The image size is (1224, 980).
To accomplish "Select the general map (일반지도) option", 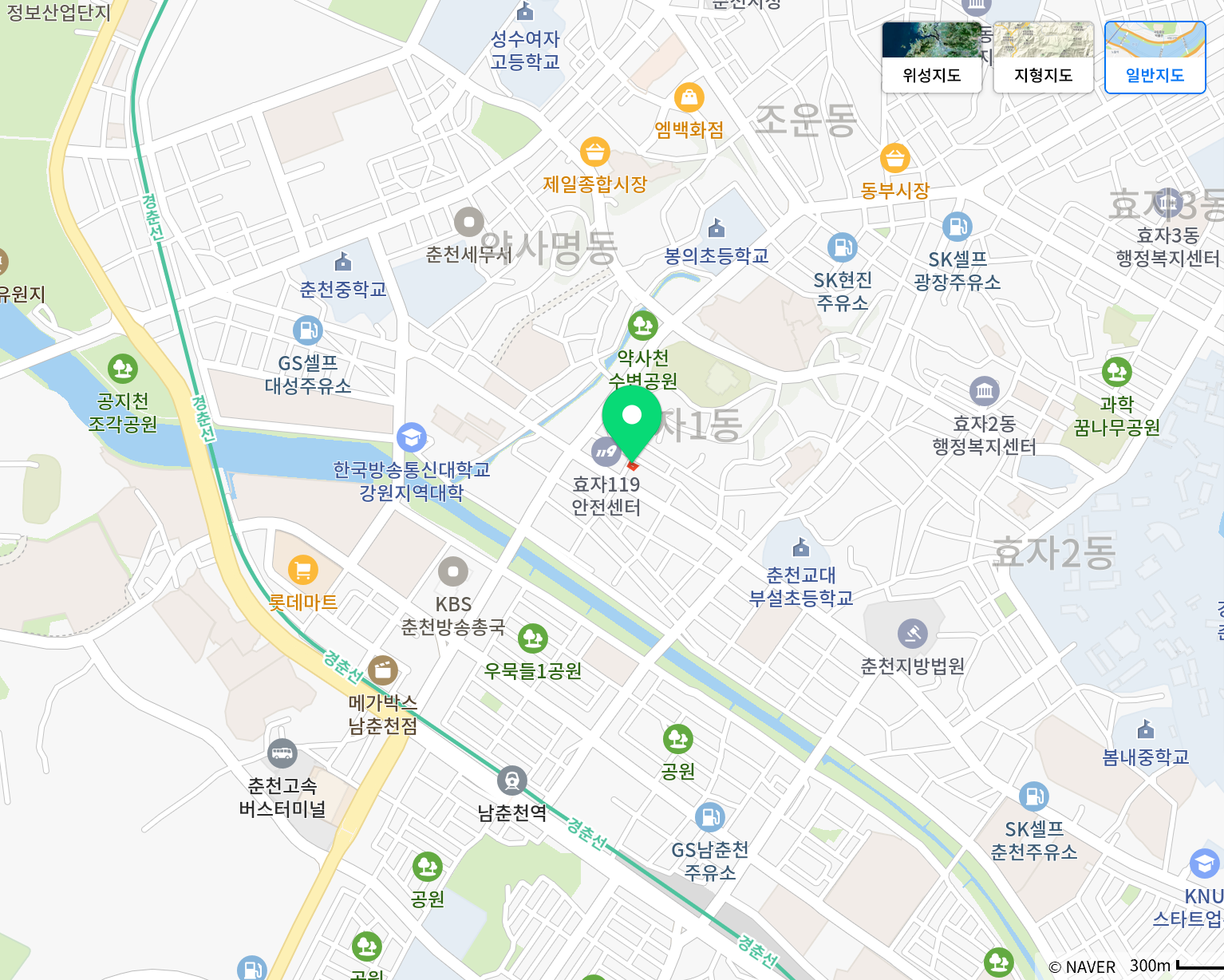I will (x=1155, y=57).
